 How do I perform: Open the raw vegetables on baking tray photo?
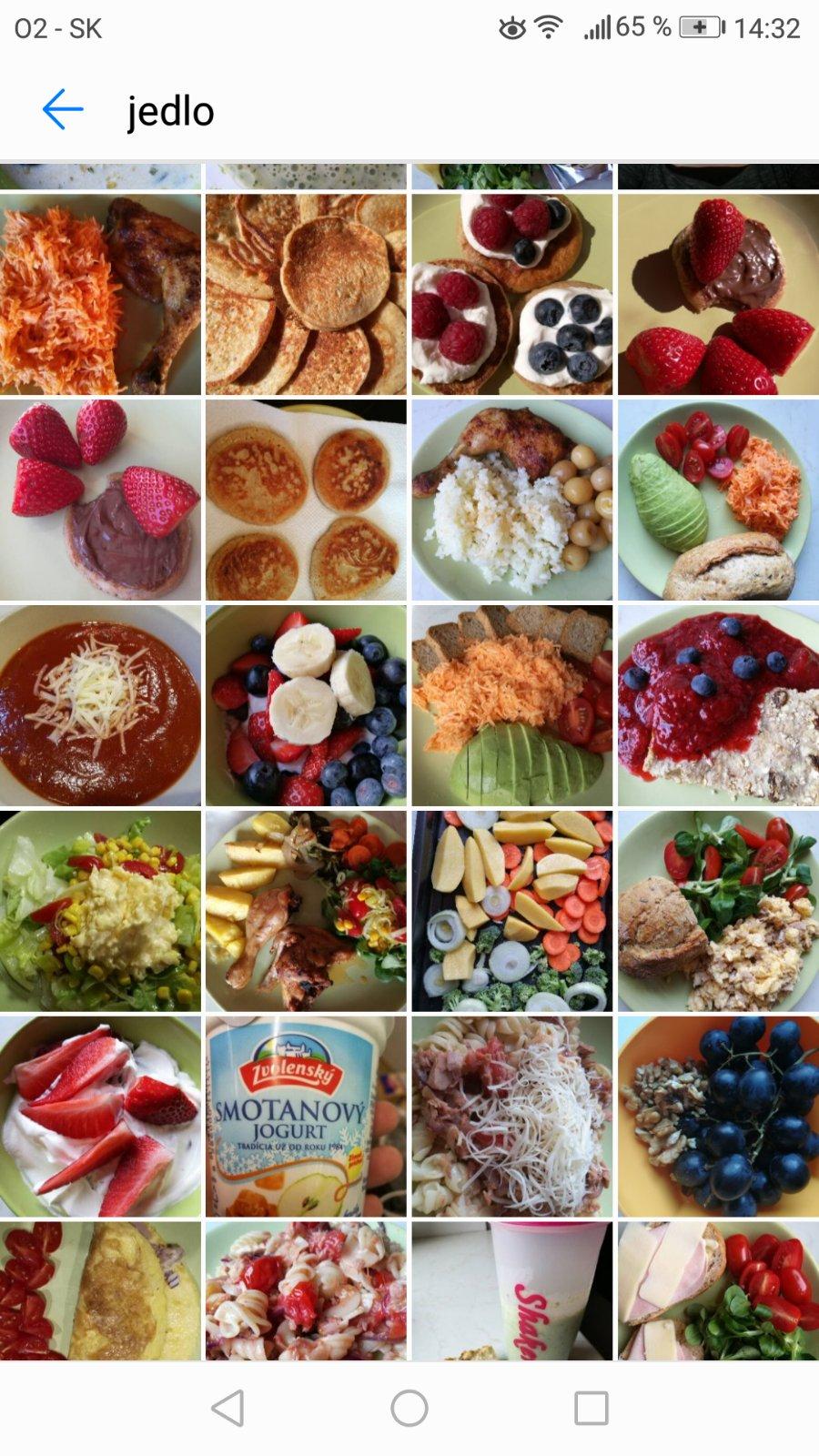[511, 911]
